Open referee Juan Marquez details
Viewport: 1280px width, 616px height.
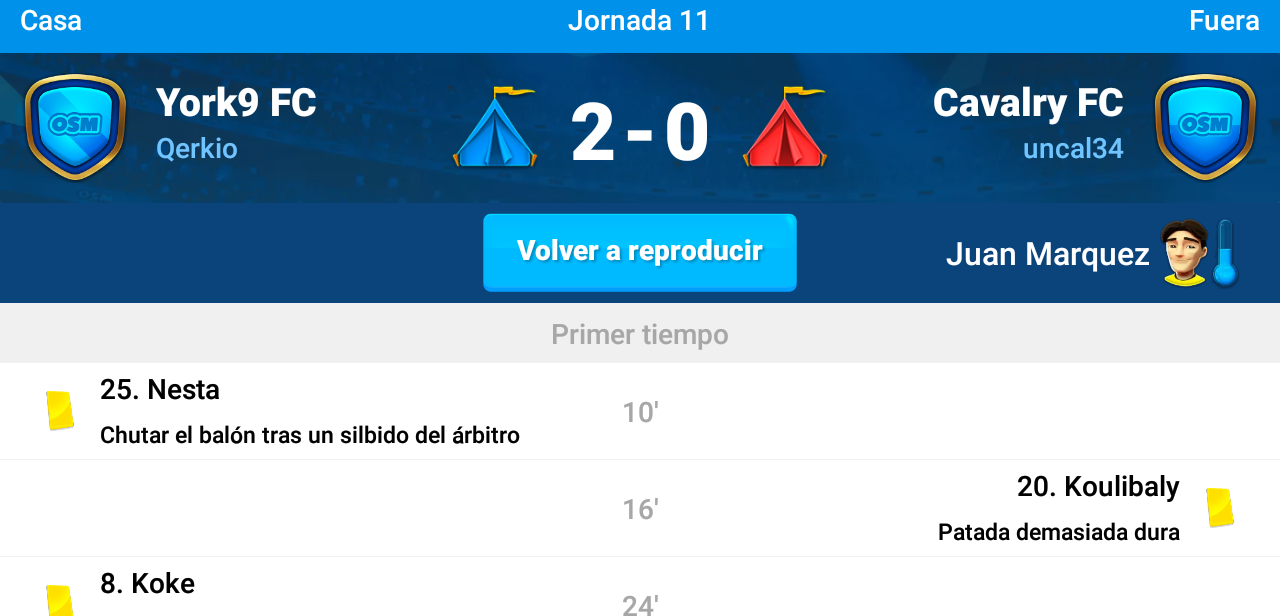[1047, 254]
